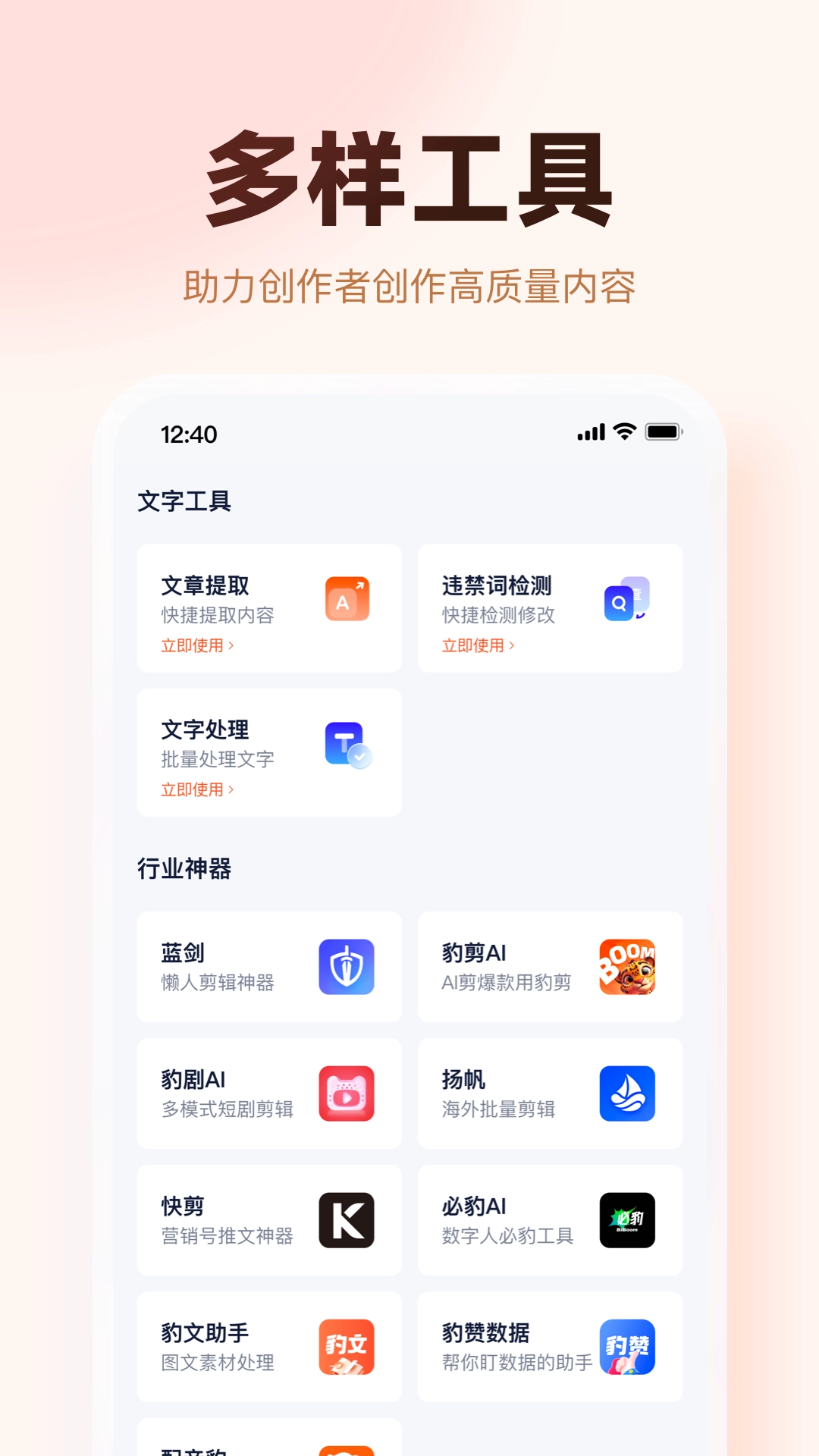Select the 豹剧AI pink video icon
This screenshot has height=1456, width=819.
pyautogui.click(x=347, y=1093)
